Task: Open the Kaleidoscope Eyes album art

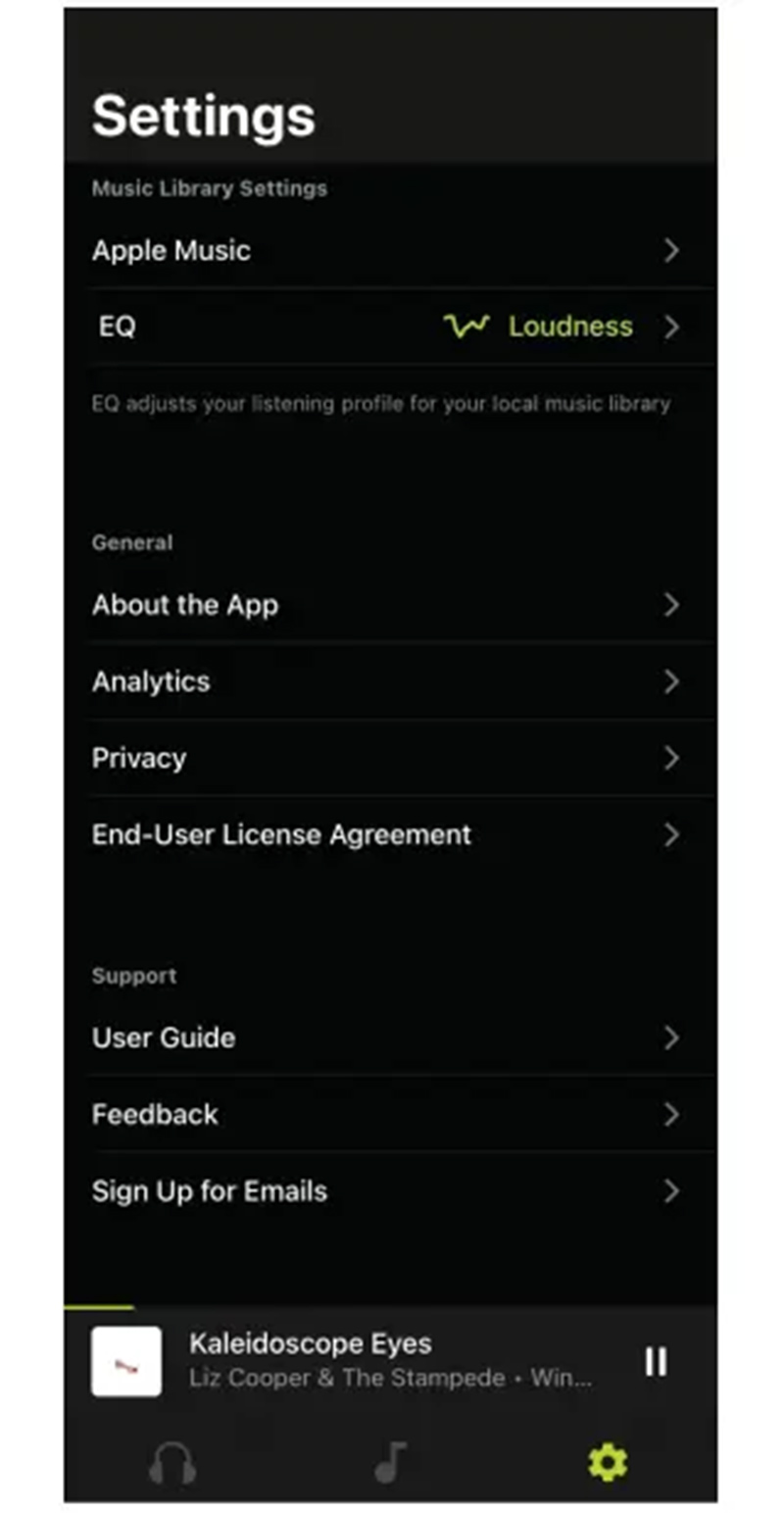Action: pos(126,1361)
